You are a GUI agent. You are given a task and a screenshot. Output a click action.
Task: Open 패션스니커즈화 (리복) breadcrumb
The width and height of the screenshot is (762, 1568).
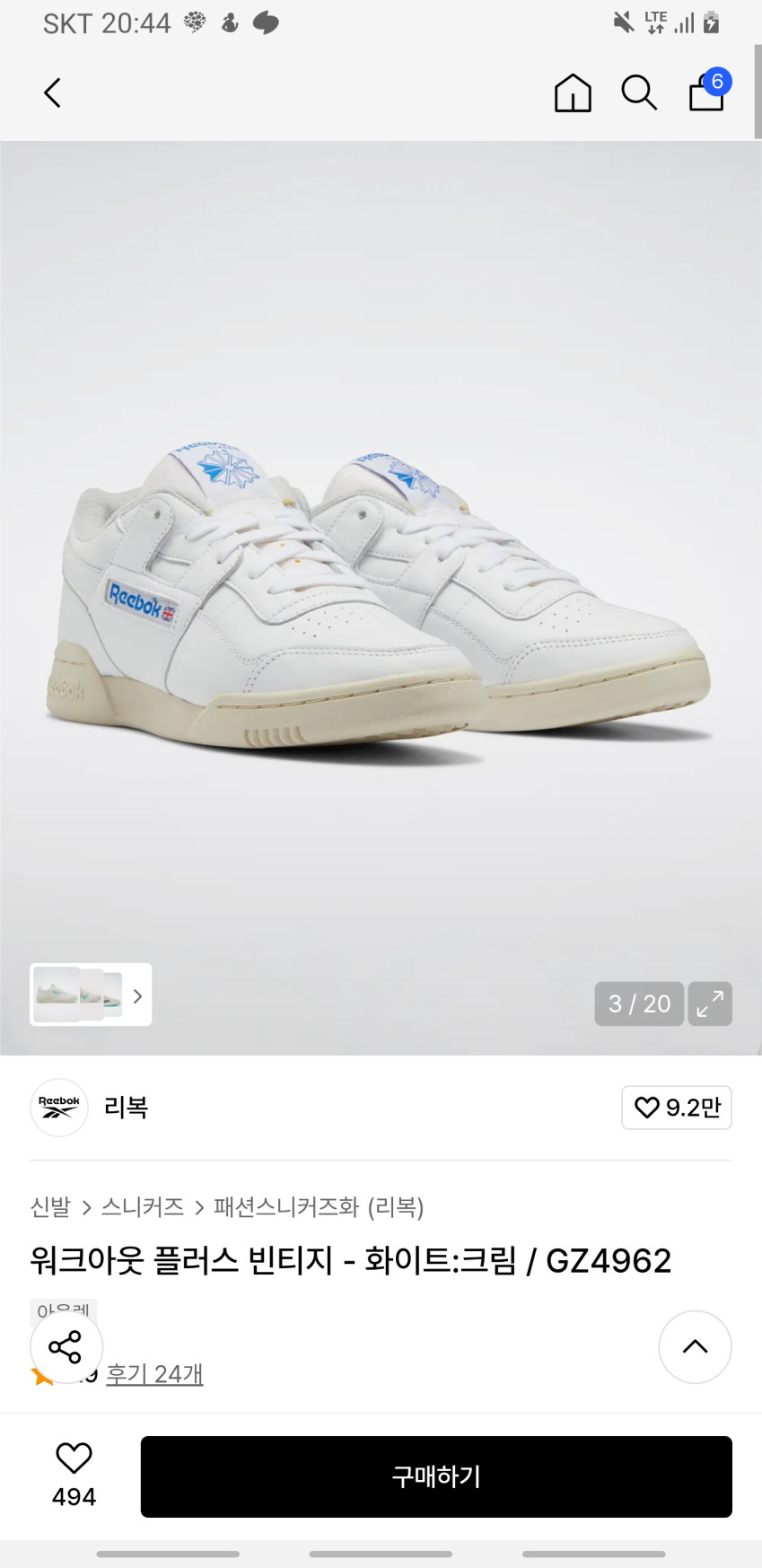[319, 1207]
